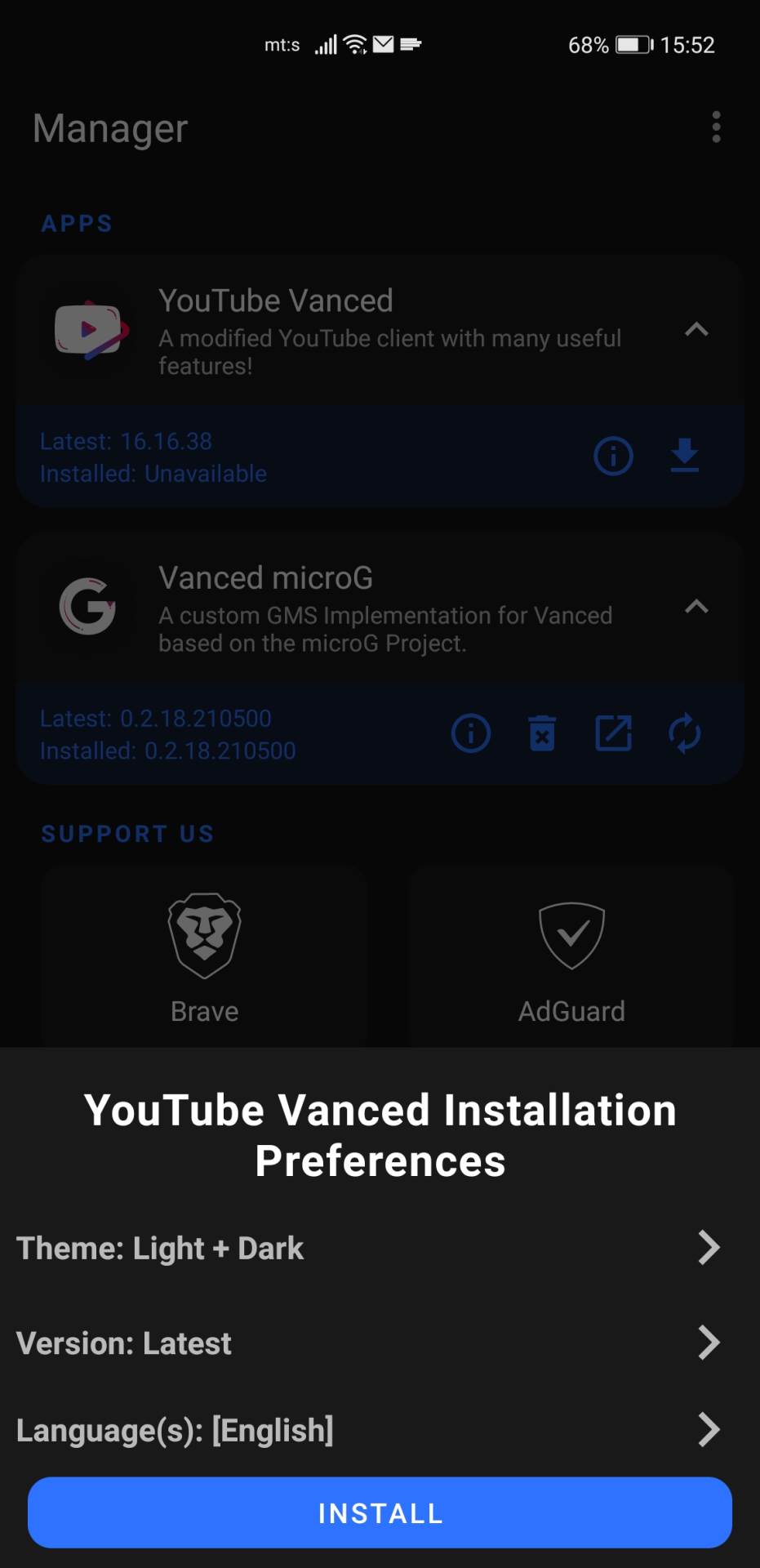Screen dimensions: 760x1568
Task: Select the Installed: Unavailable version text
Action: click(x=153, y=473)
